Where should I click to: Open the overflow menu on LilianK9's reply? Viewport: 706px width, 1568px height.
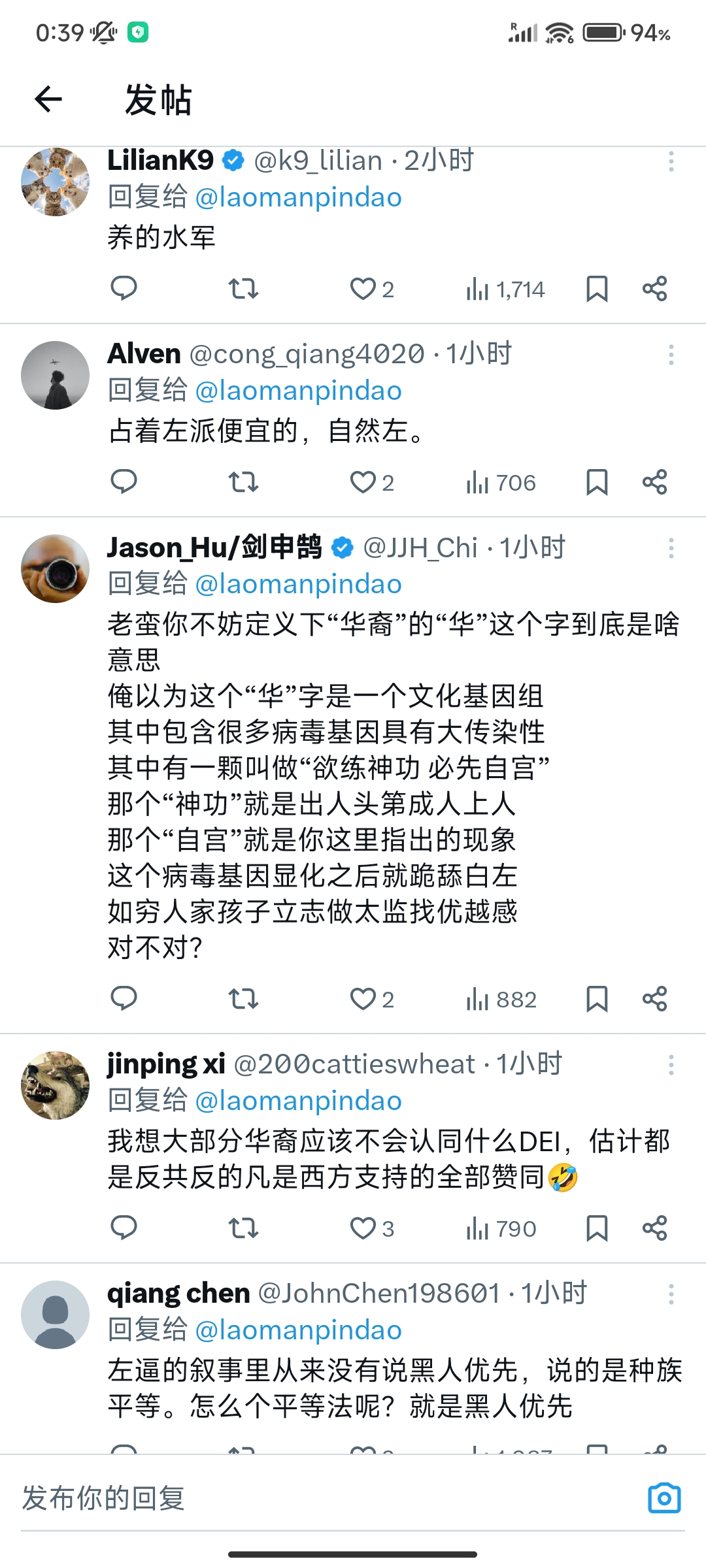click(671, 161)
